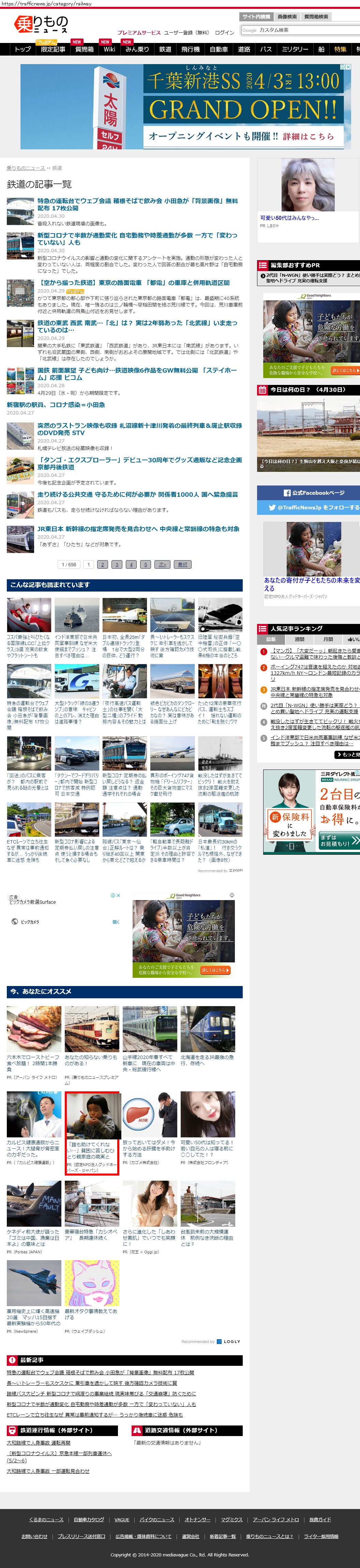Open the ミリタリー navigation tab
The width and height of the screenshot is (360, 1568).
pos(295,49)
